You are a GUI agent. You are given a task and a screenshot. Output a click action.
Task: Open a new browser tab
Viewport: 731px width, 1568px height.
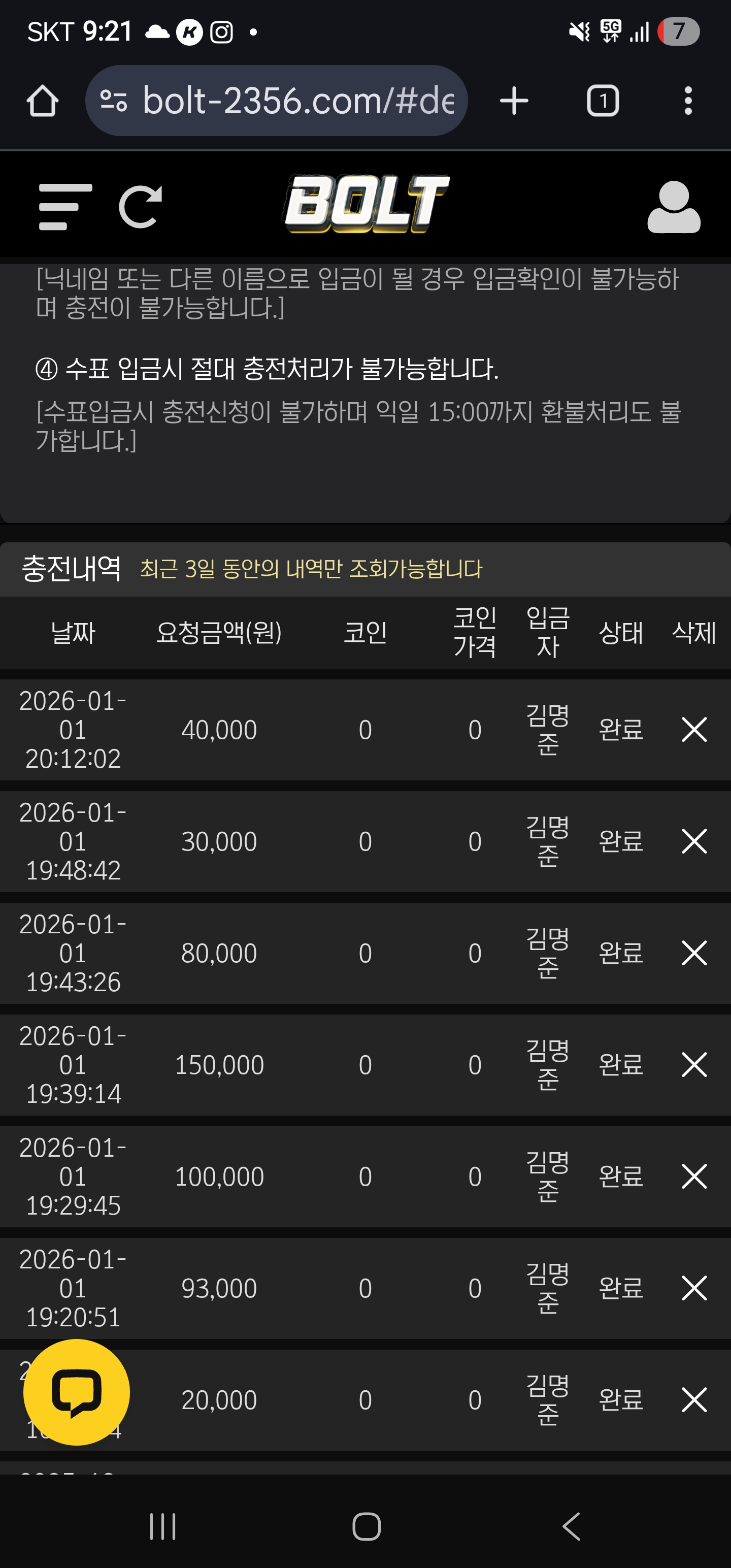pos(514,101)
